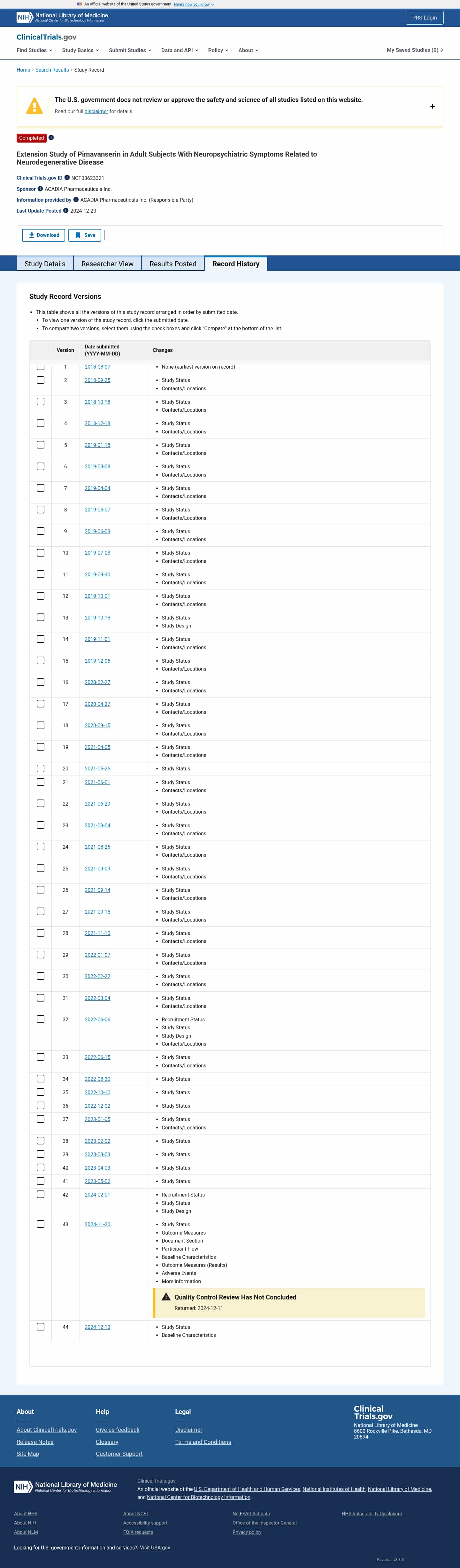
Task: Check the box for version 32
Action: coord(40,1019)
